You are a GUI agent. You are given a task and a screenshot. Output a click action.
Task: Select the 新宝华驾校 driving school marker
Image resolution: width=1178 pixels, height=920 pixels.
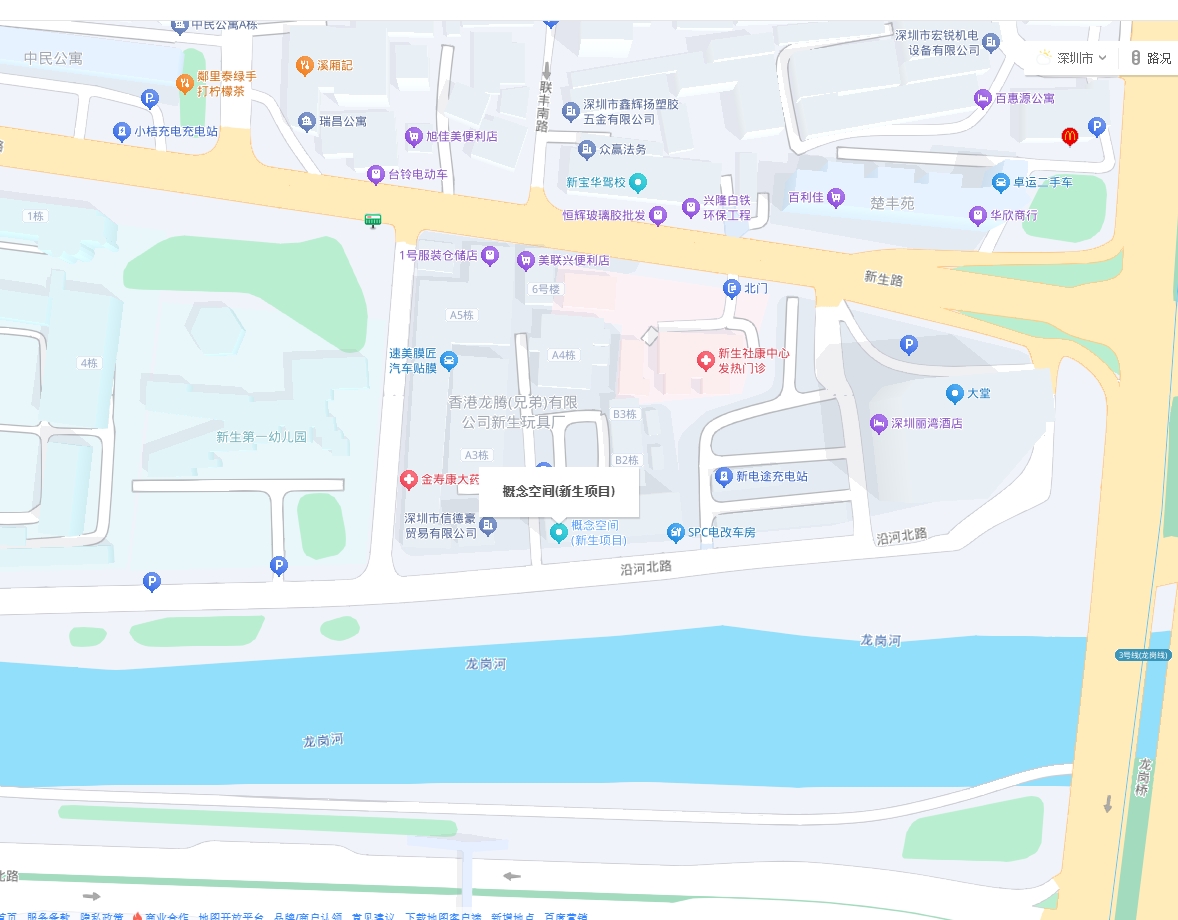pyautogui.click(x=638, y=182)
